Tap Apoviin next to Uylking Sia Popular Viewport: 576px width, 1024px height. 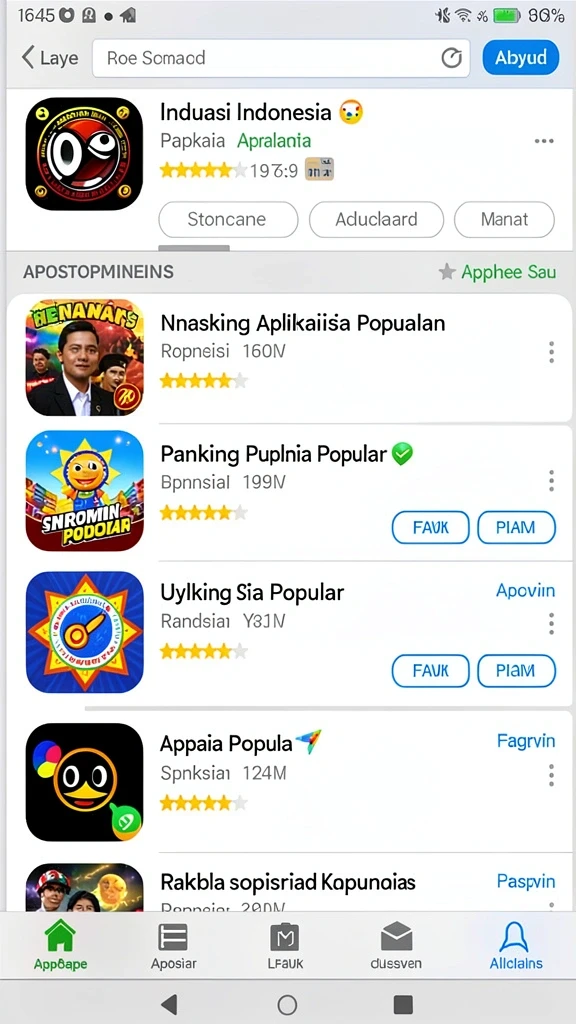pos(525,590)
